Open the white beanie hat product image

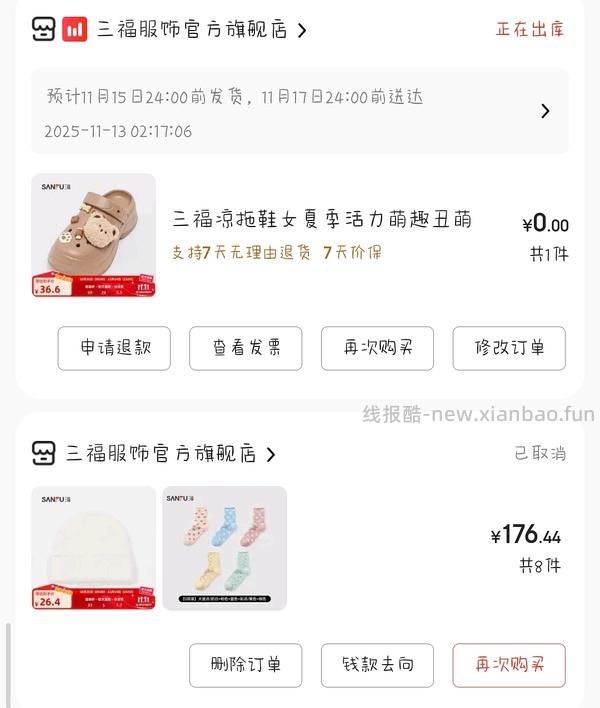pos(94,548)
